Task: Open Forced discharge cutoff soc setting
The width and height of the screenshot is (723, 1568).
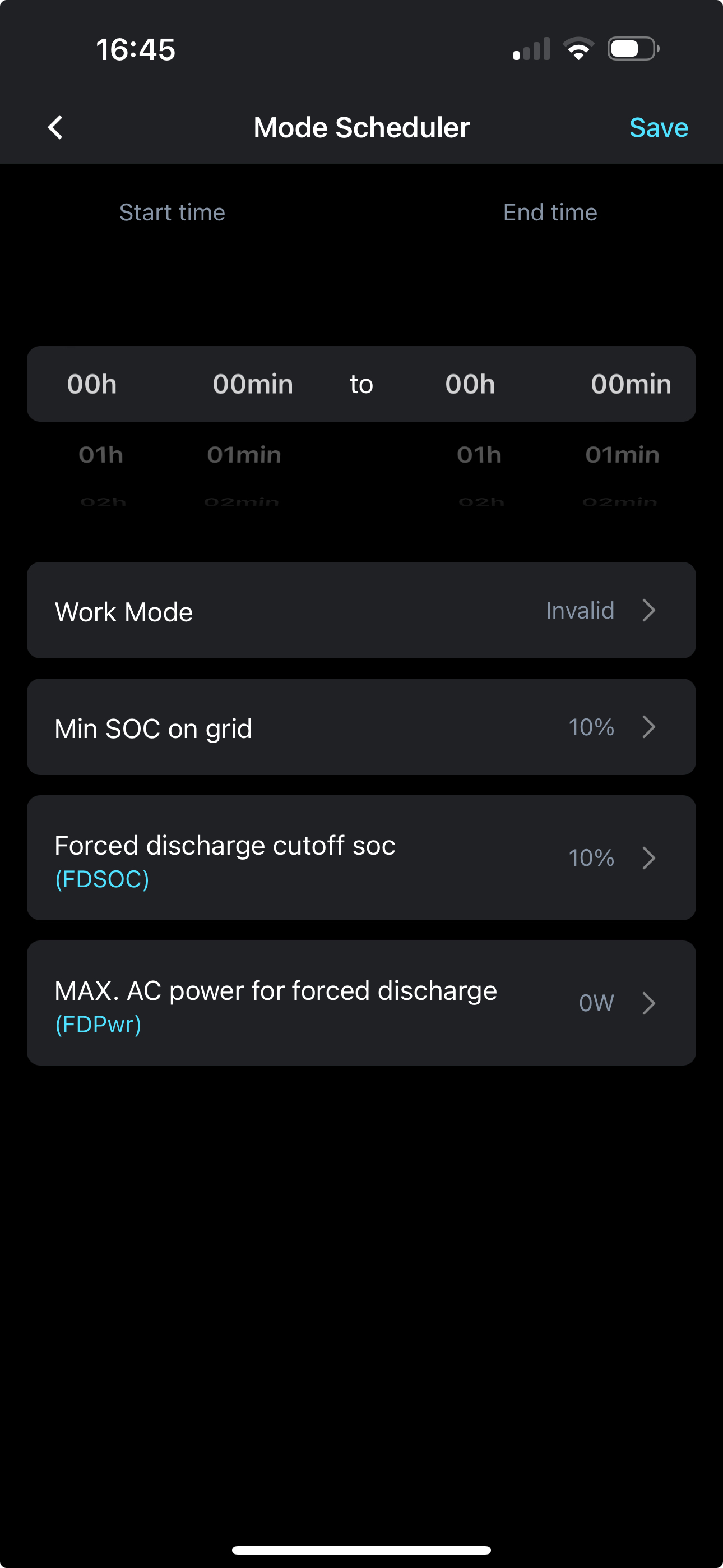Action: pos(361,857)
